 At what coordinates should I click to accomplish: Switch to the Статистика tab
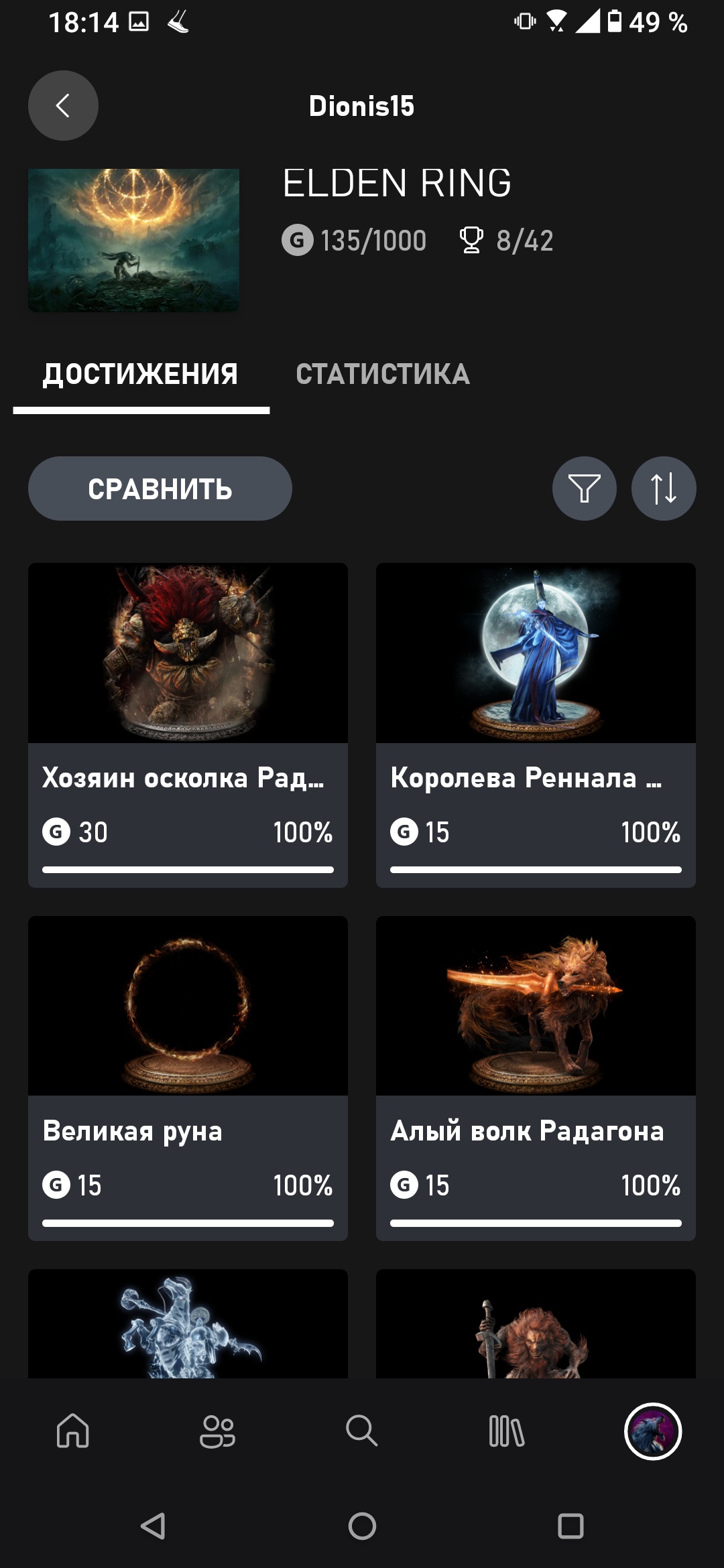(x=382, y=374)
